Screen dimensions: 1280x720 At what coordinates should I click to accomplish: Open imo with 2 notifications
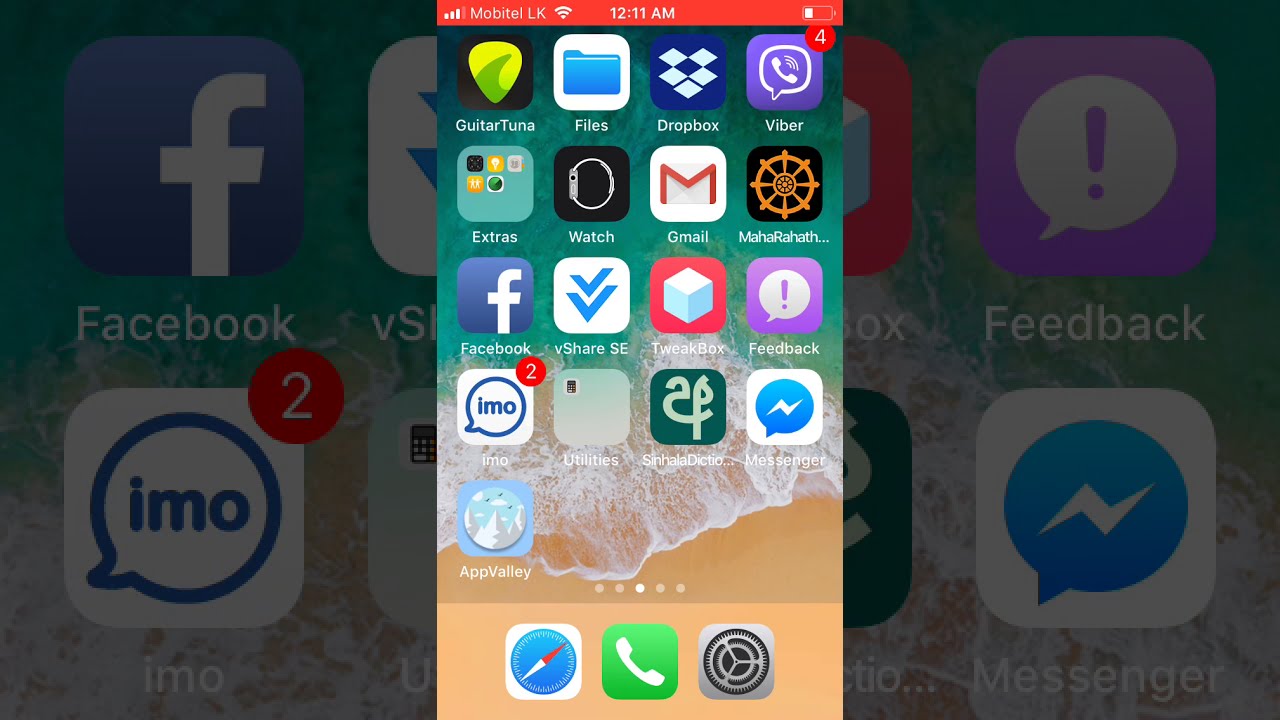[495, 407]
